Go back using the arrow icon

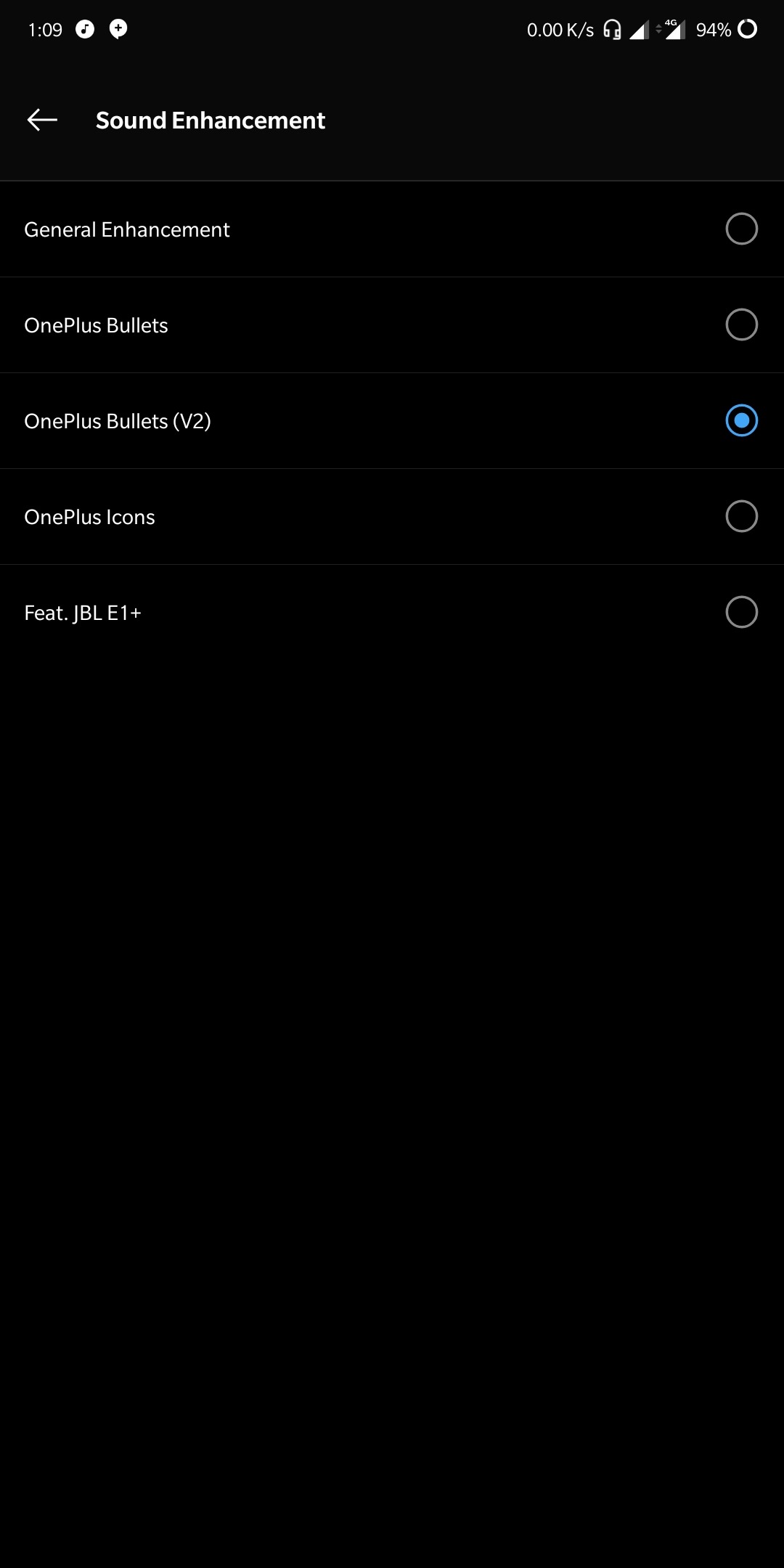(42, 120)
